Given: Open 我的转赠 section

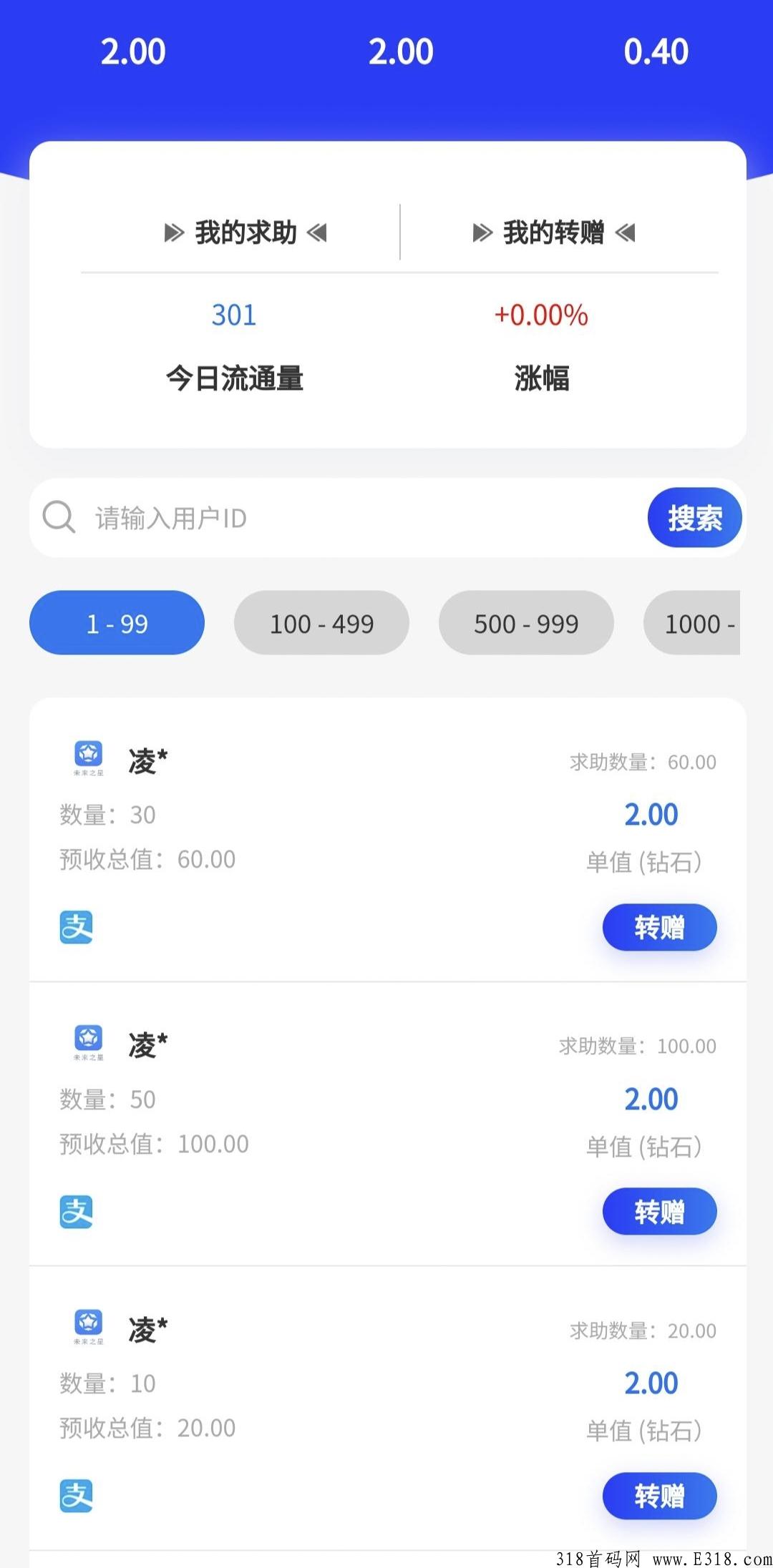Looking at the screenshot, I should click(x=554, y=232).
